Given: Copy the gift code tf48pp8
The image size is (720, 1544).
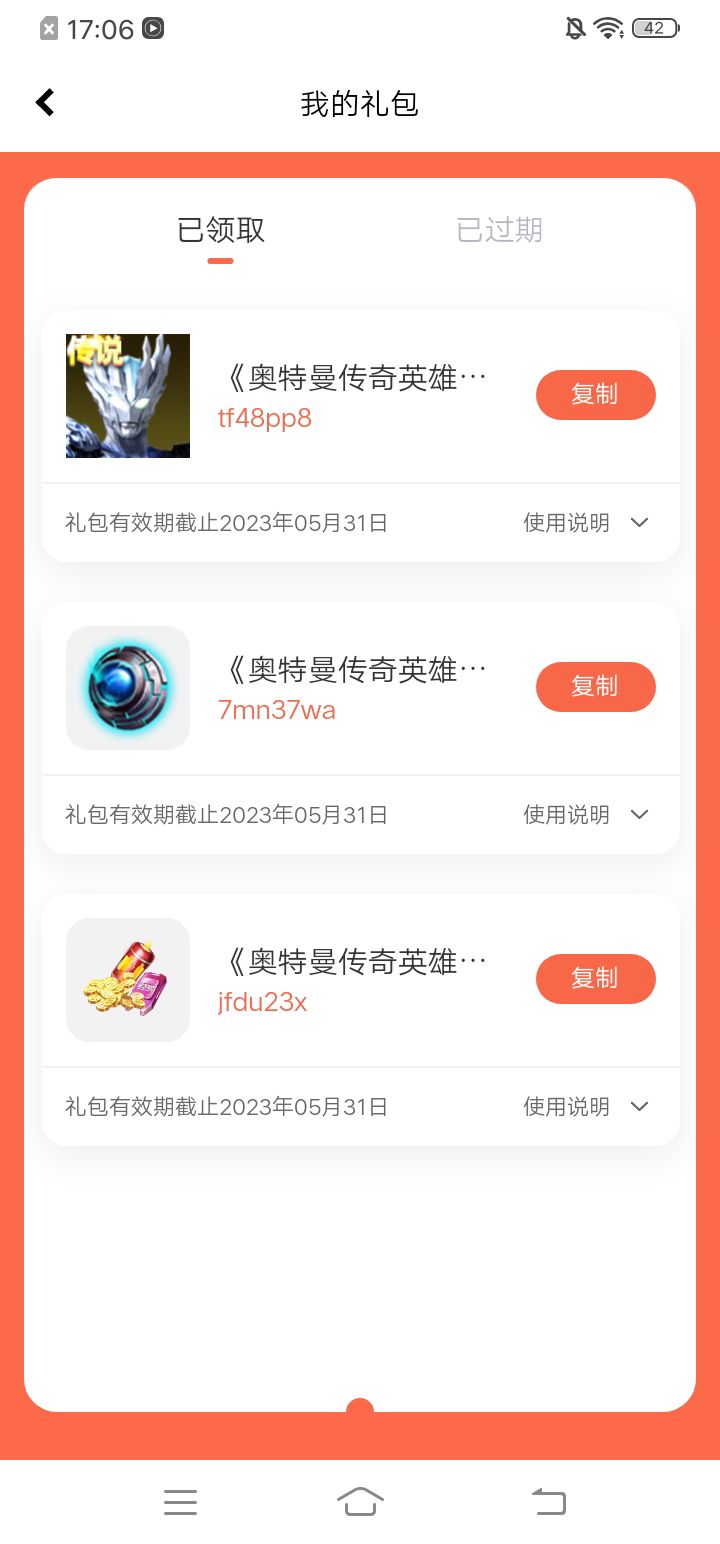Looking at the screenshot, I should coord(595,395).
